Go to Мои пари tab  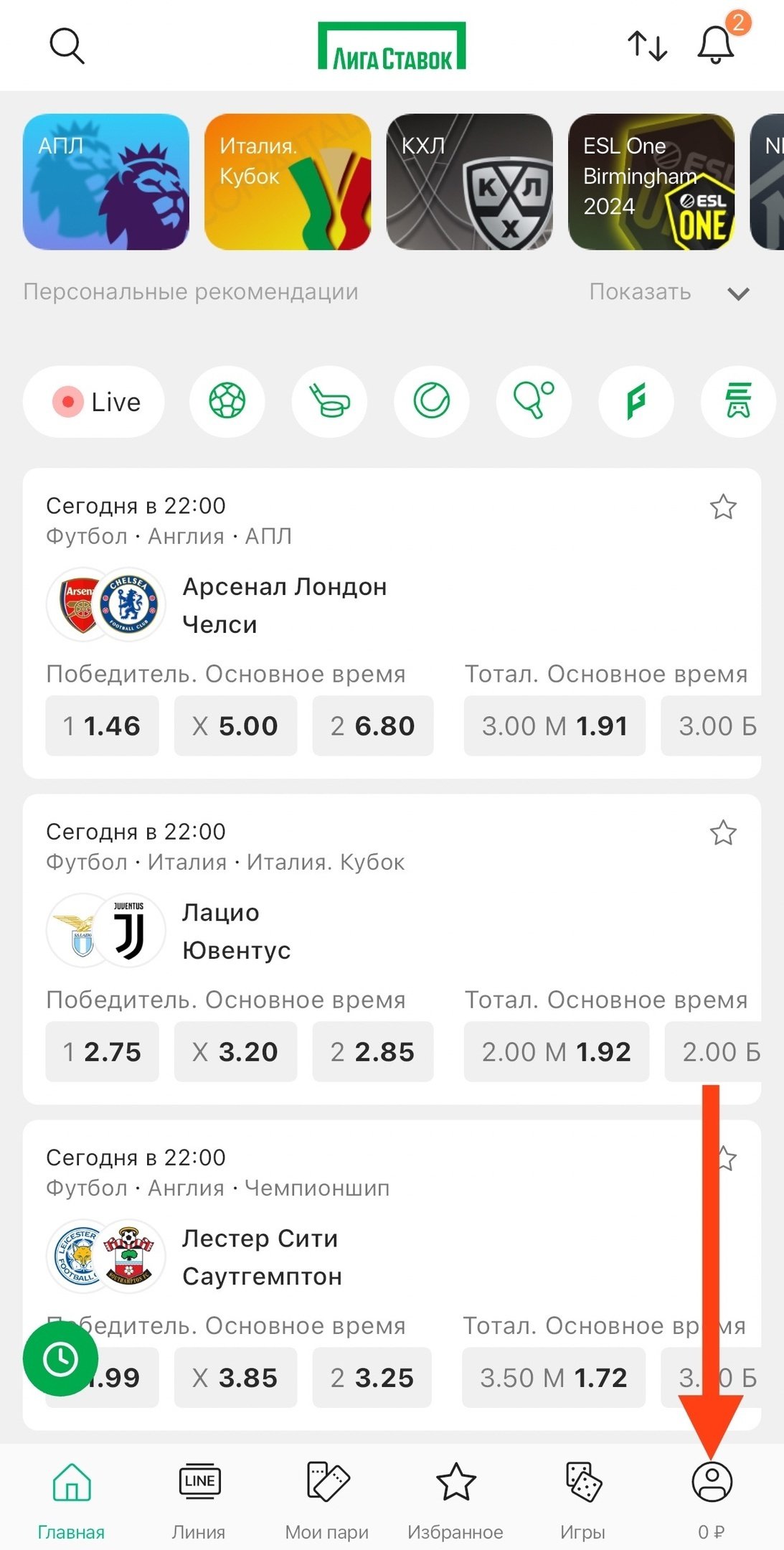click(x=327, y=1497)
